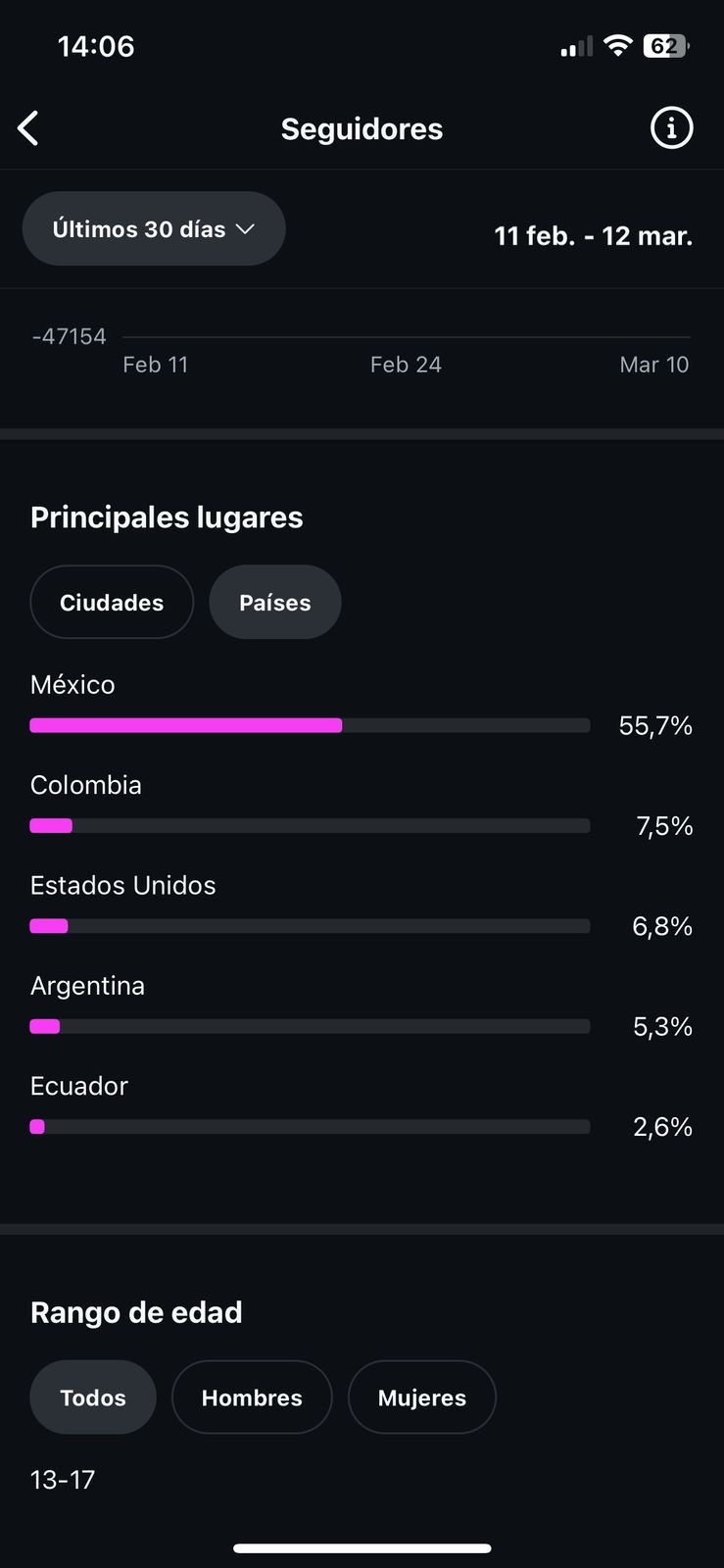Filter age range by Hombres
724x1568 pixels.
click(x=252, y=1397)
